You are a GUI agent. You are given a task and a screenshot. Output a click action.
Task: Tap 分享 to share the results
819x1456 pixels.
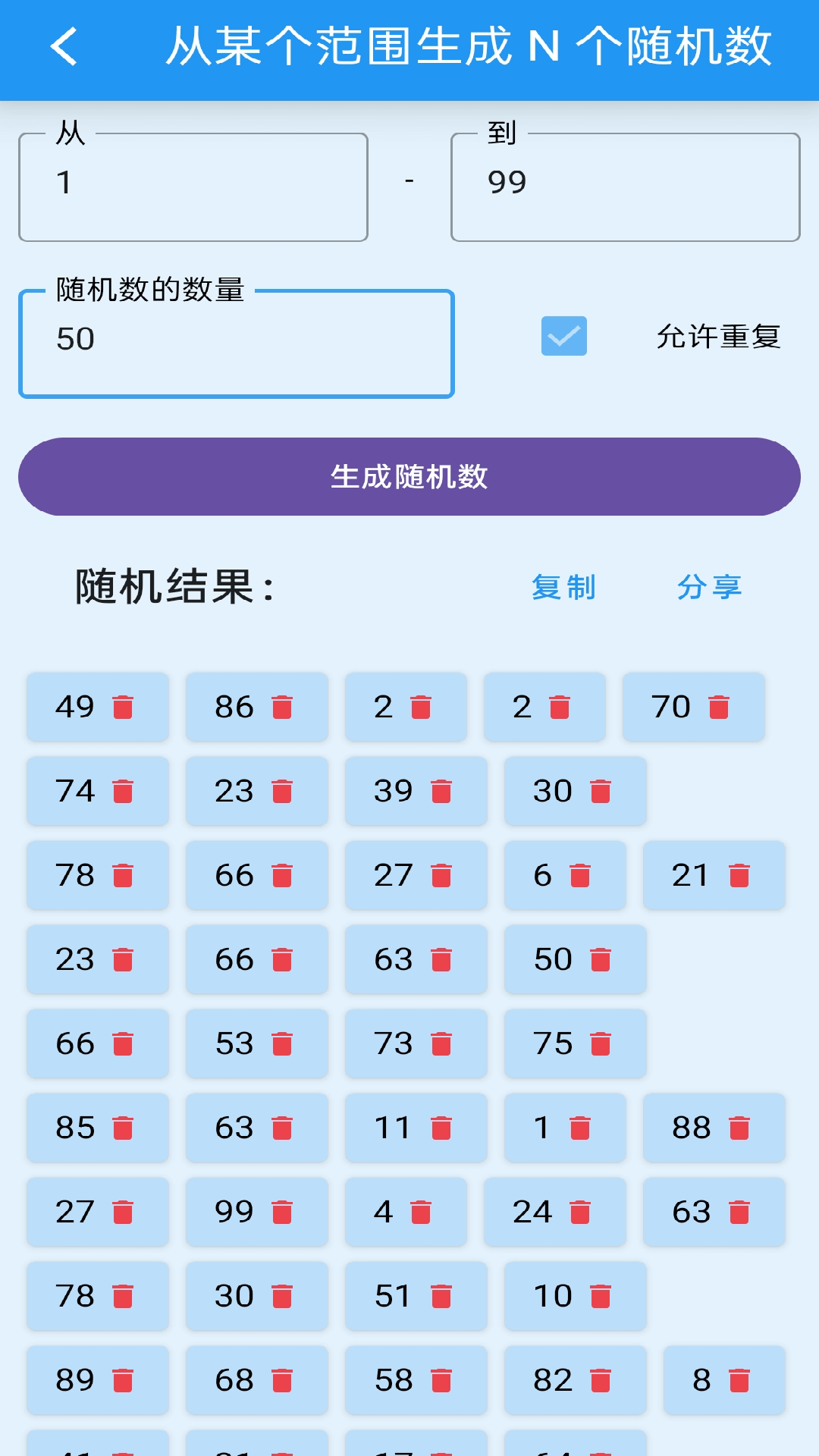pos(710,587)
